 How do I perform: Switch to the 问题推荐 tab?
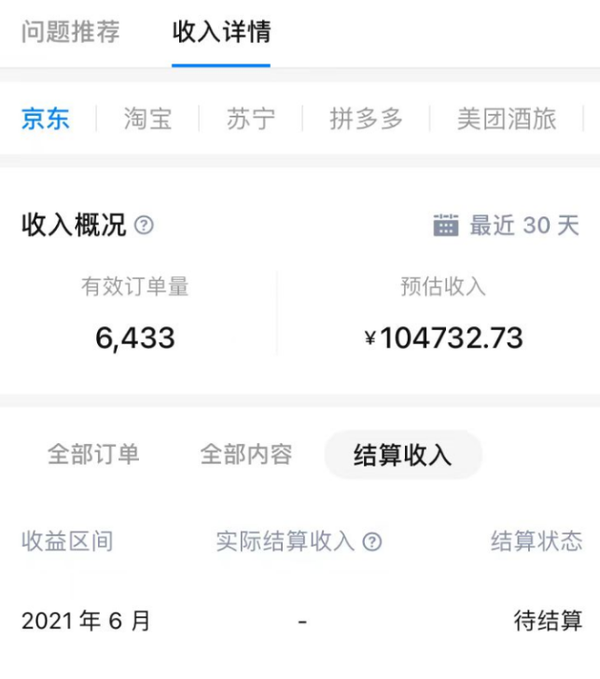[x=70, y=32]
